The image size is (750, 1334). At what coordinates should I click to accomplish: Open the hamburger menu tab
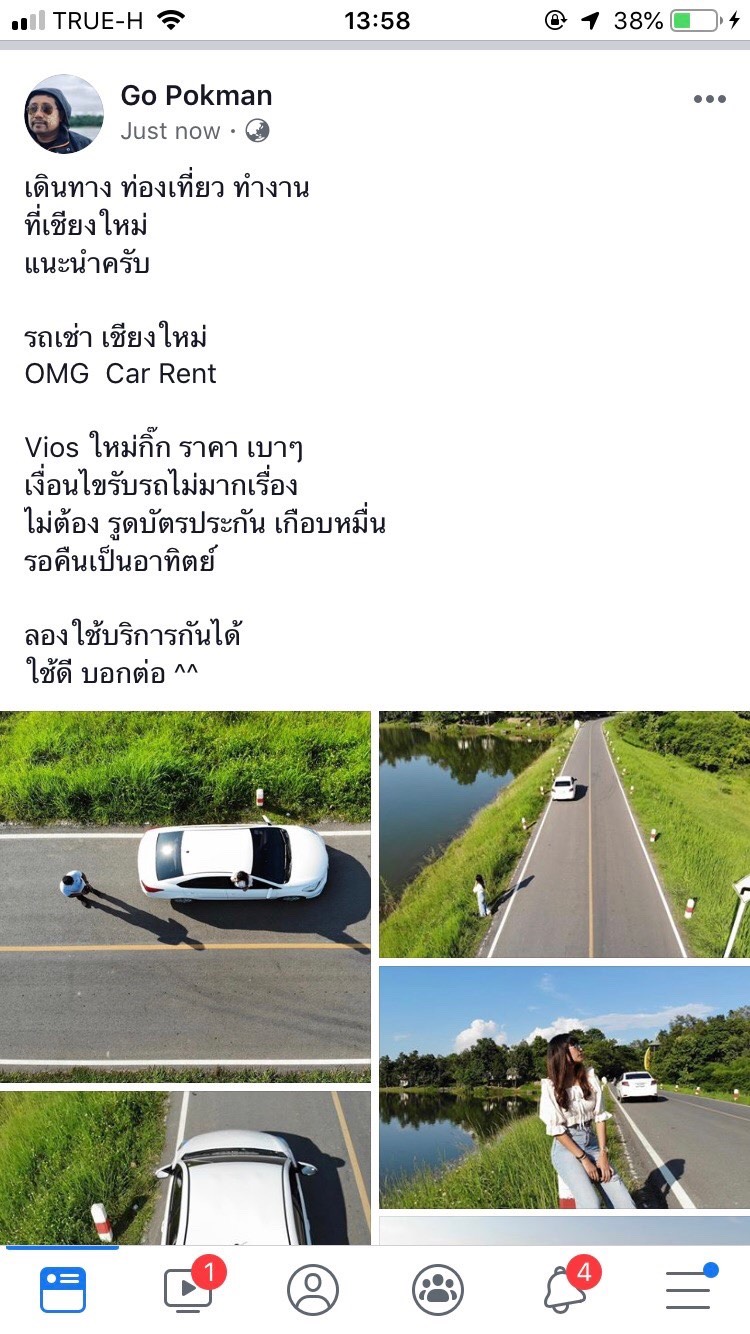click(688, 1289)
